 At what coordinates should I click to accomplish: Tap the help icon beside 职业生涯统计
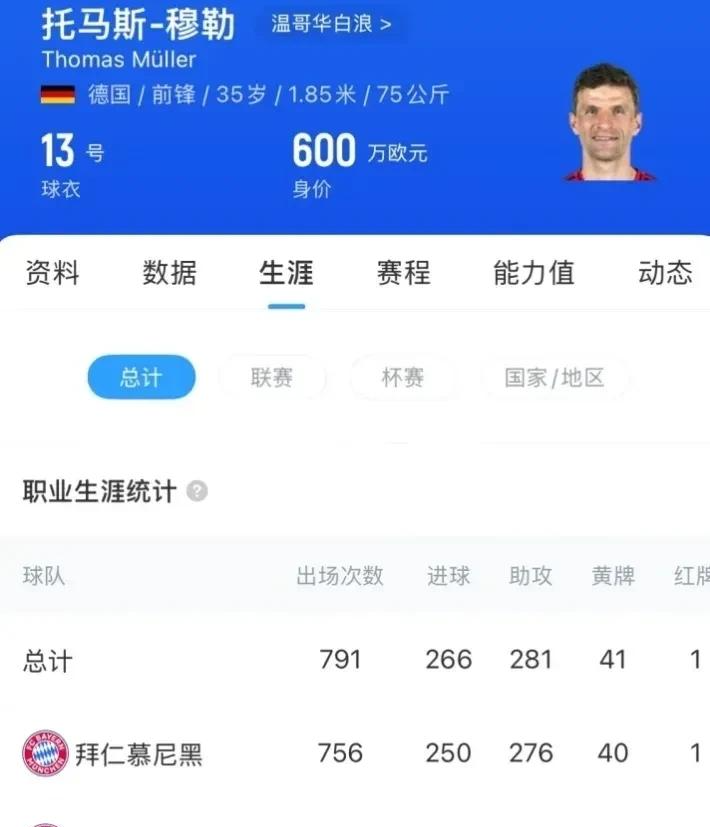pyautogui.click(x=198, y=492)
